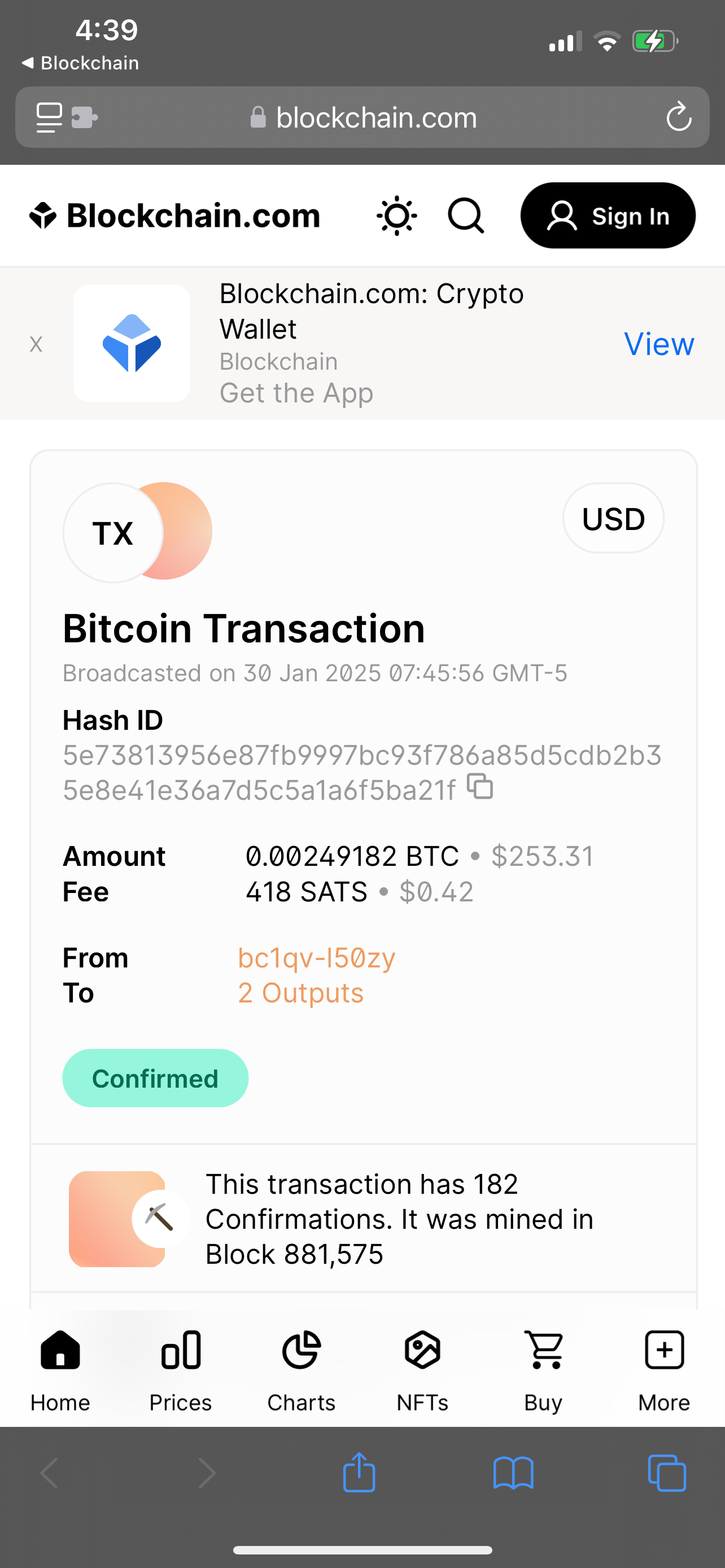The image size is (725, 1568).
Task: Dismiss the Get the App banner
Action: pos(36,344)
